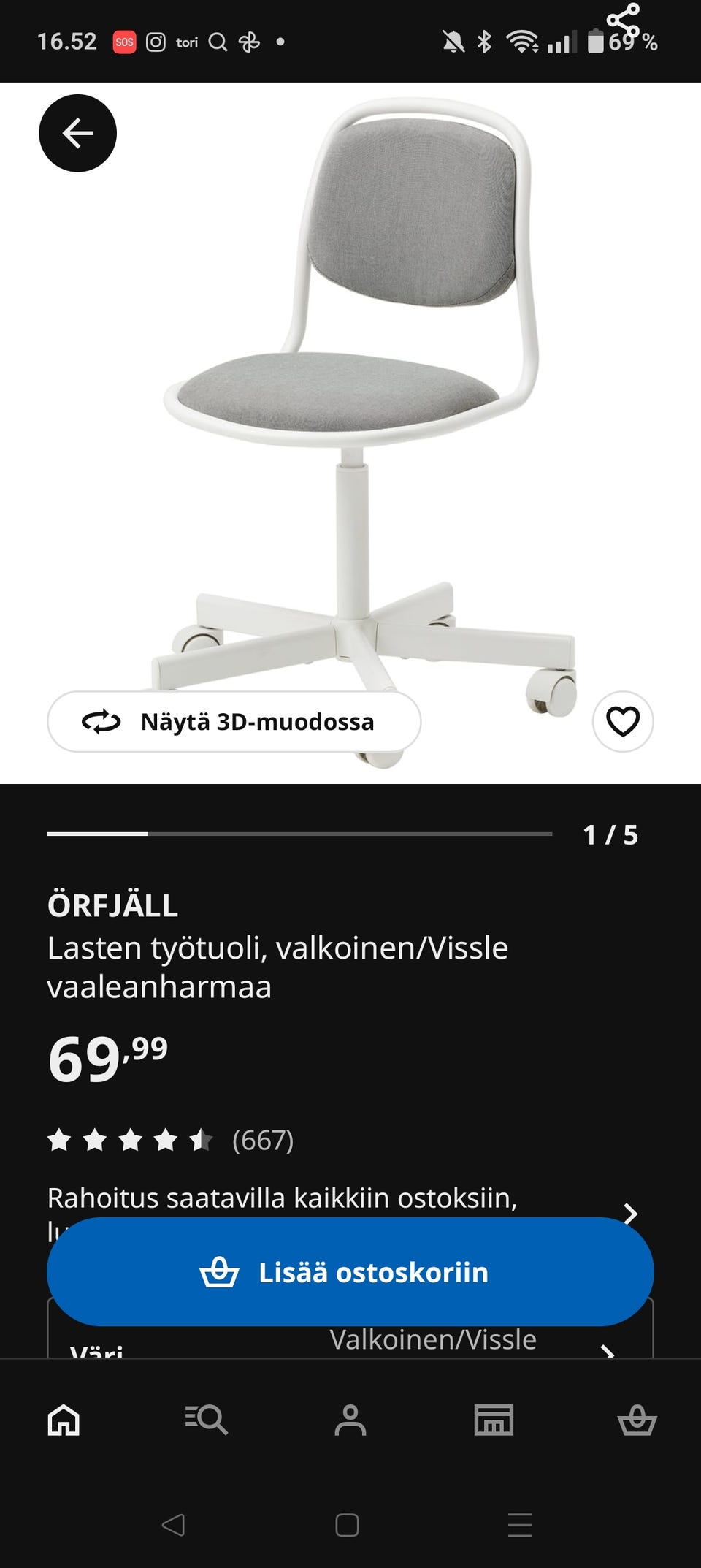This screenshot has width=701, height=1568.
Task: Open the Home tab in bottom navigation
Action: click(64, 1420)
